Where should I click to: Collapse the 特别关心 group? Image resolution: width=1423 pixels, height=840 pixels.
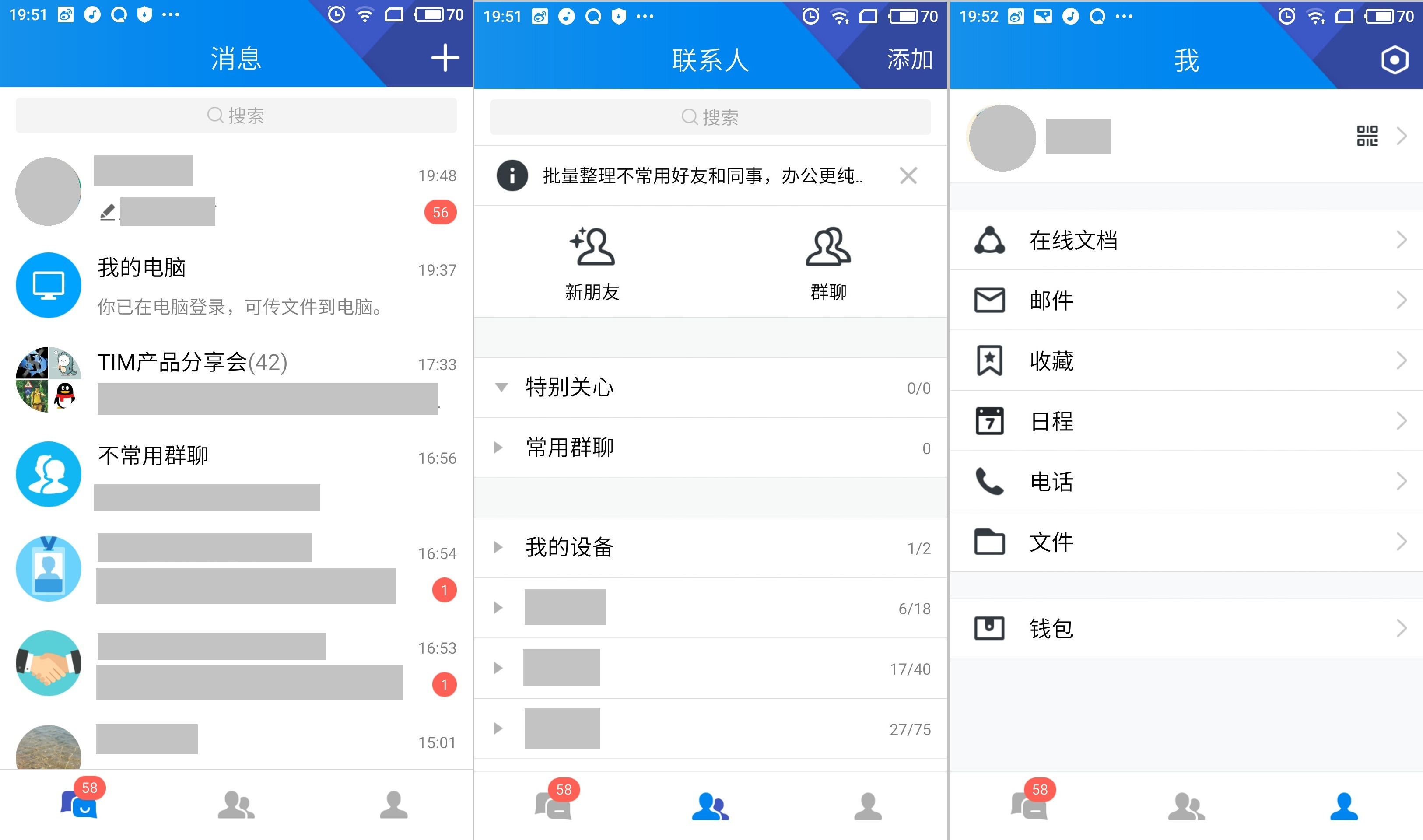pyautogui.click(x=710, y=388)
